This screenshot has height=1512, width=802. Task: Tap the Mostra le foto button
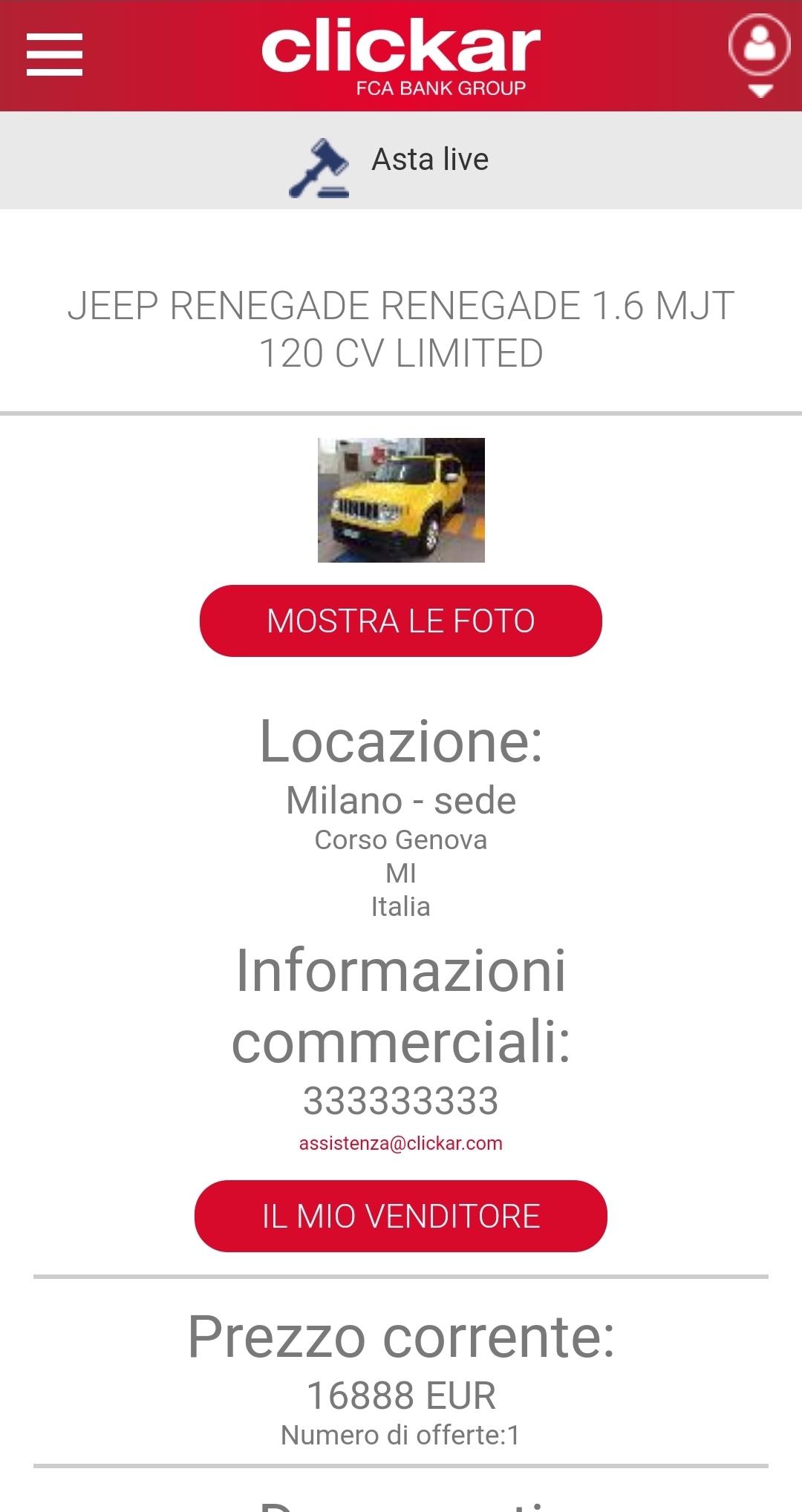(x=401, y=621)
